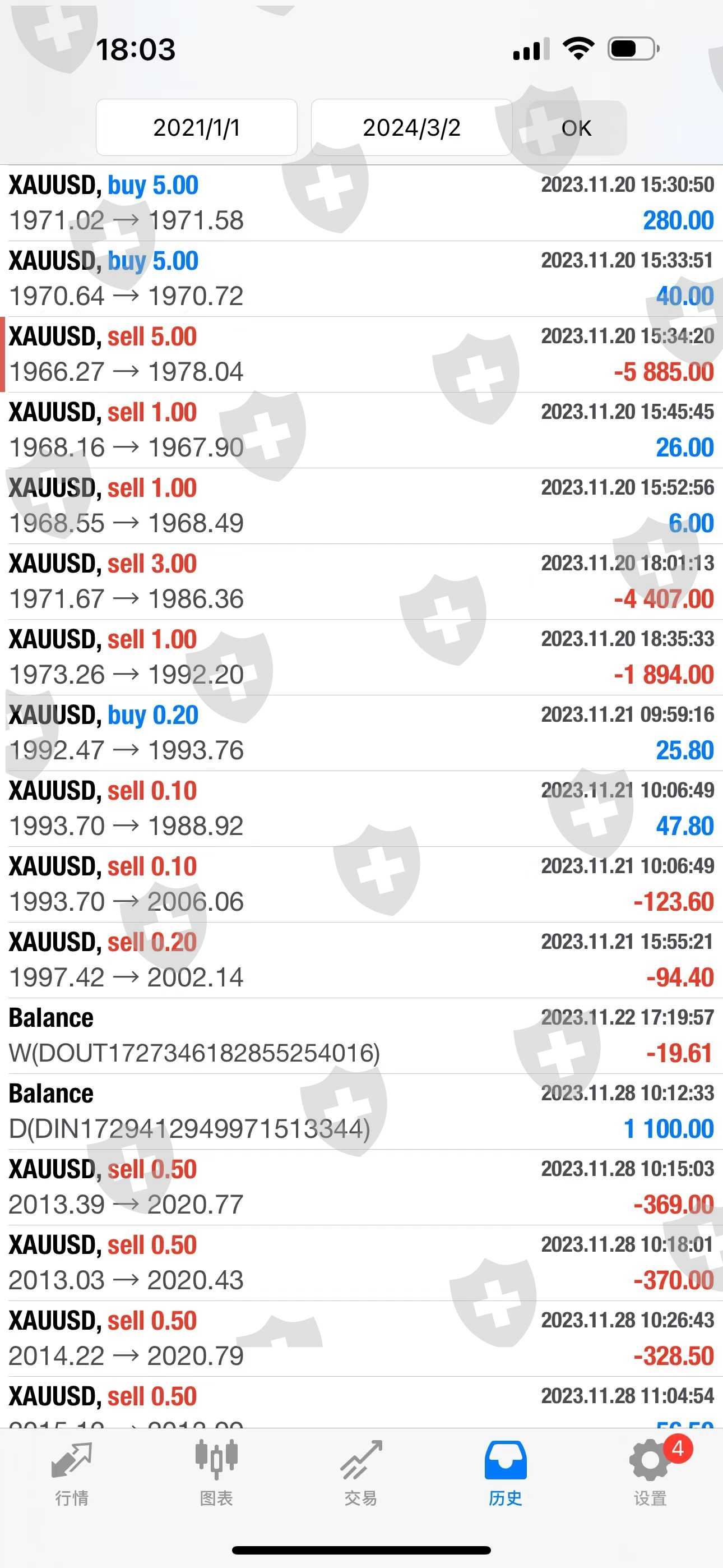Confirm the date range with OK
This screenshot has height=1568, width=723.
(x=576, y=128)
